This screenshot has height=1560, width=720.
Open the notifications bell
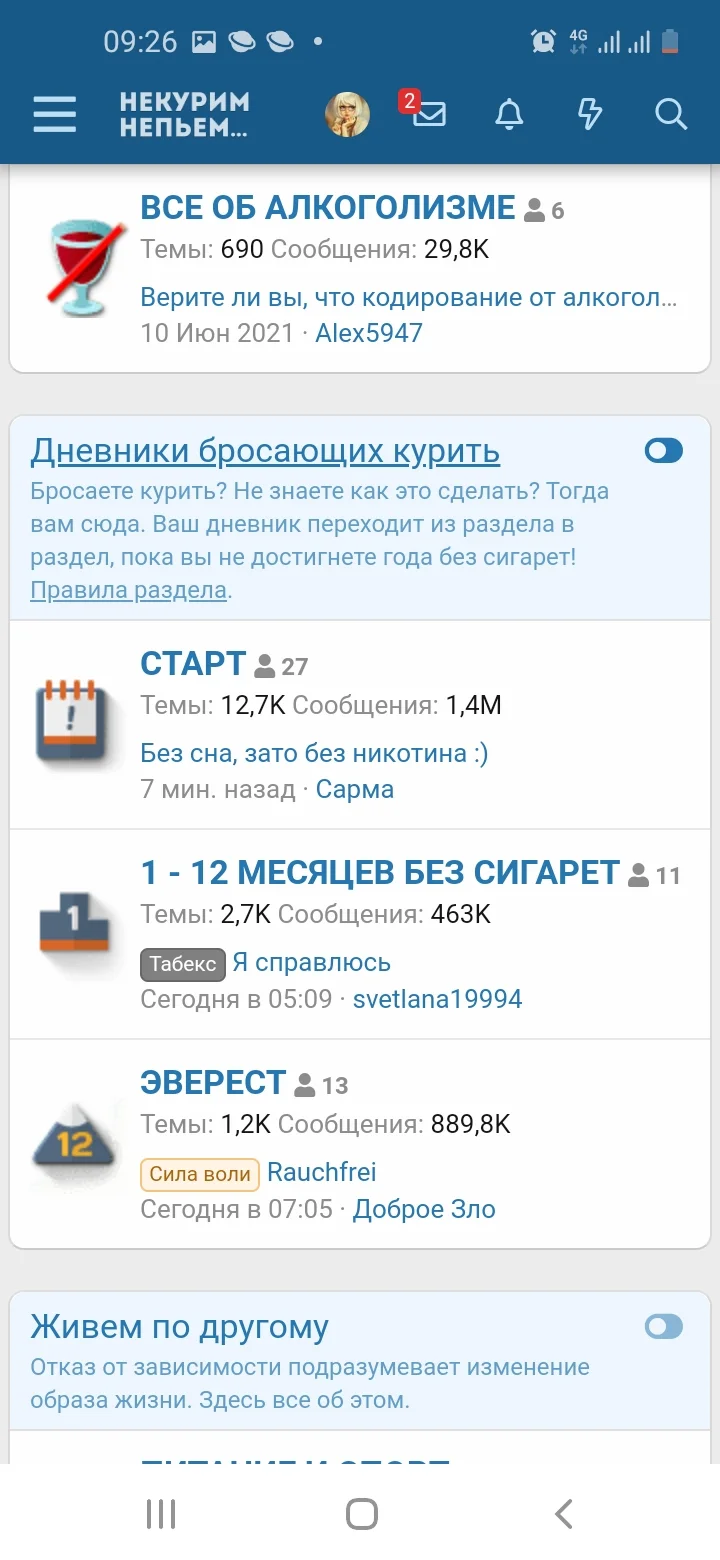click(x=508, y=115)
